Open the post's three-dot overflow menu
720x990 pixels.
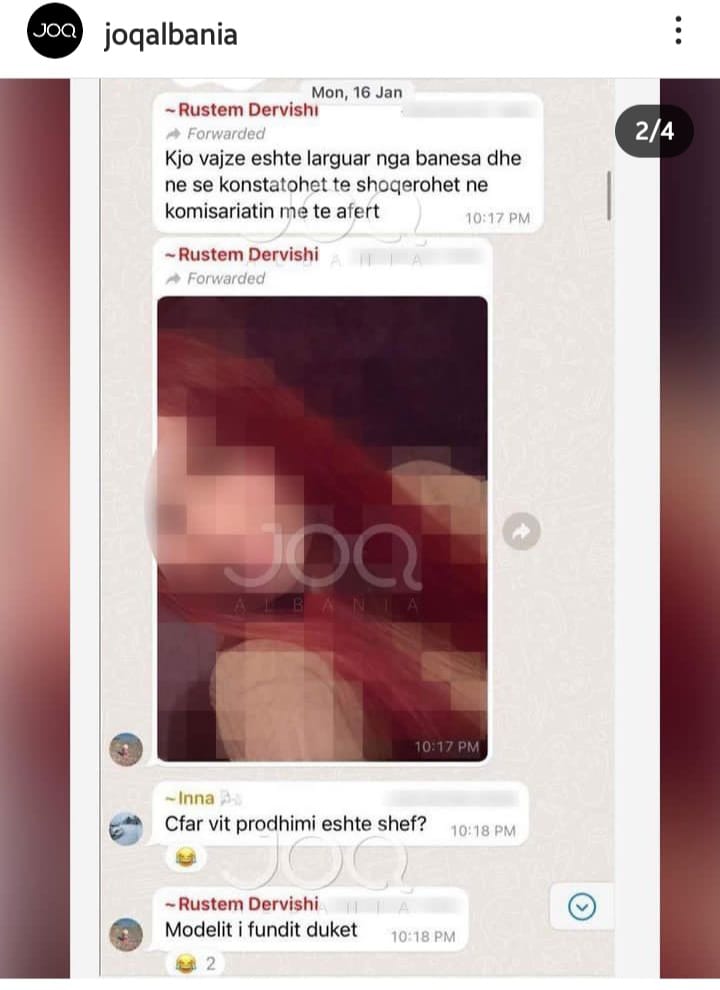pyautogui.click(x=678, y=33)
